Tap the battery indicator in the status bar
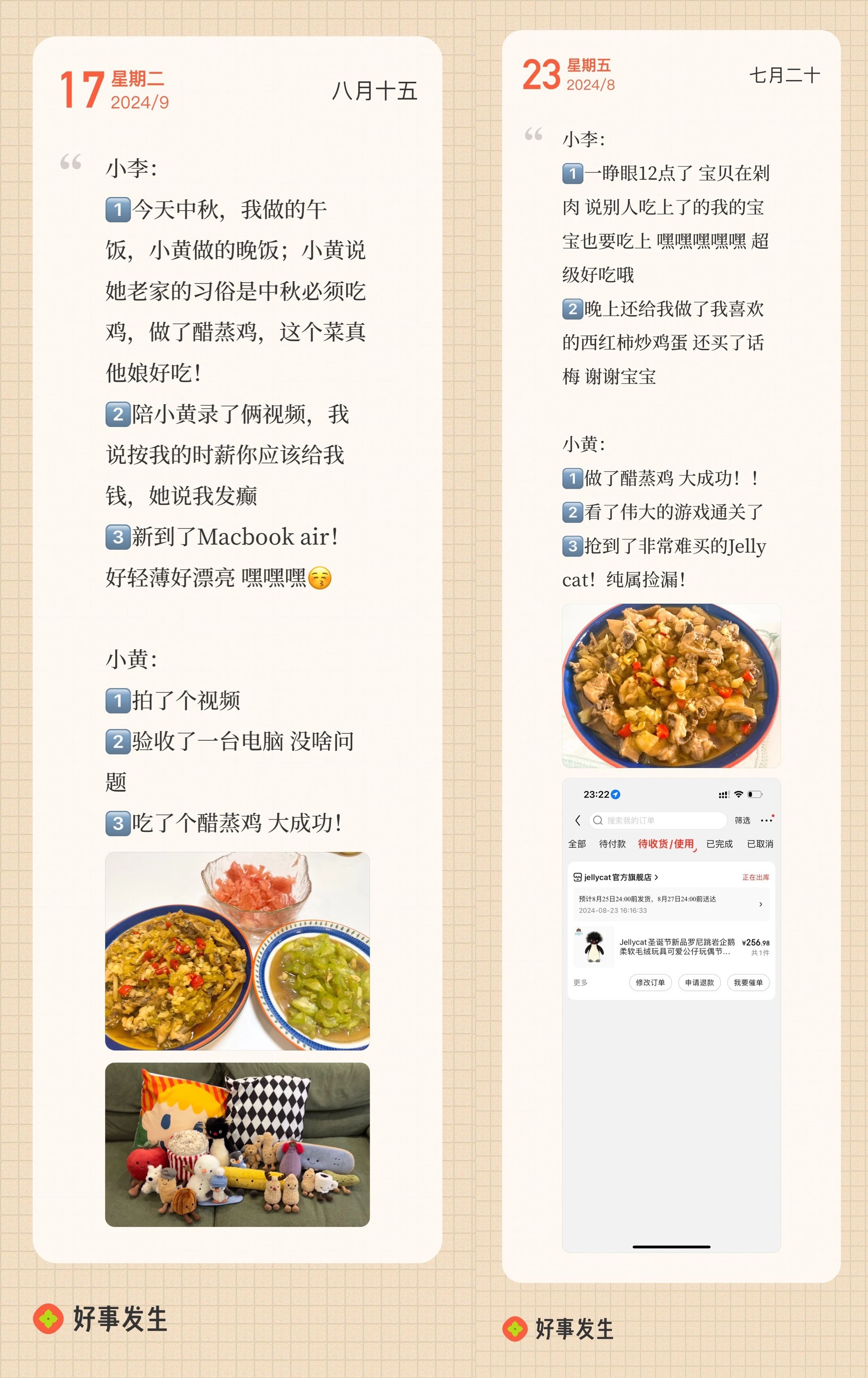 pos(755,795)
